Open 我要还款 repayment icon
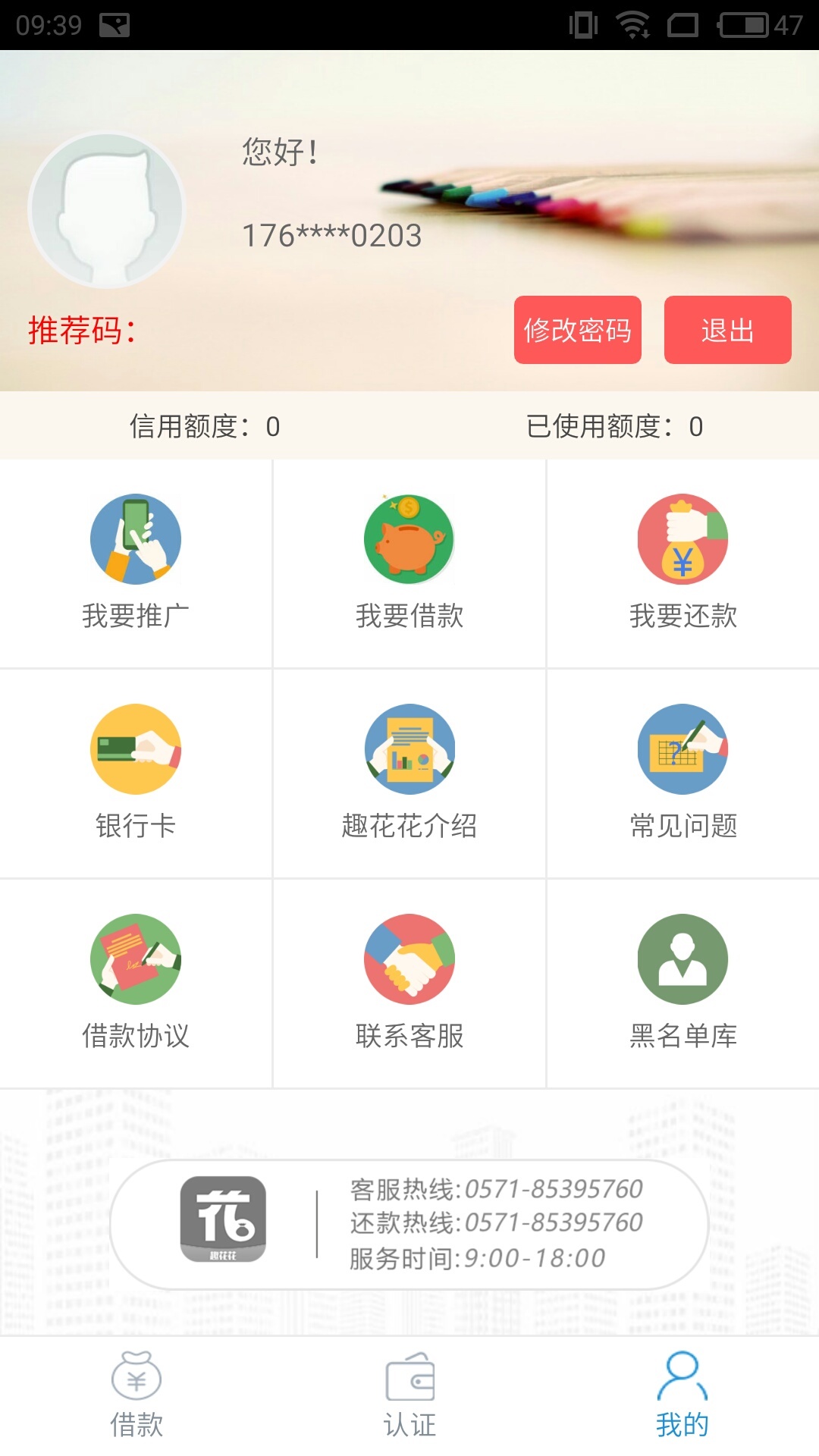Viewport: 819px width, 1456px height. 682,538
